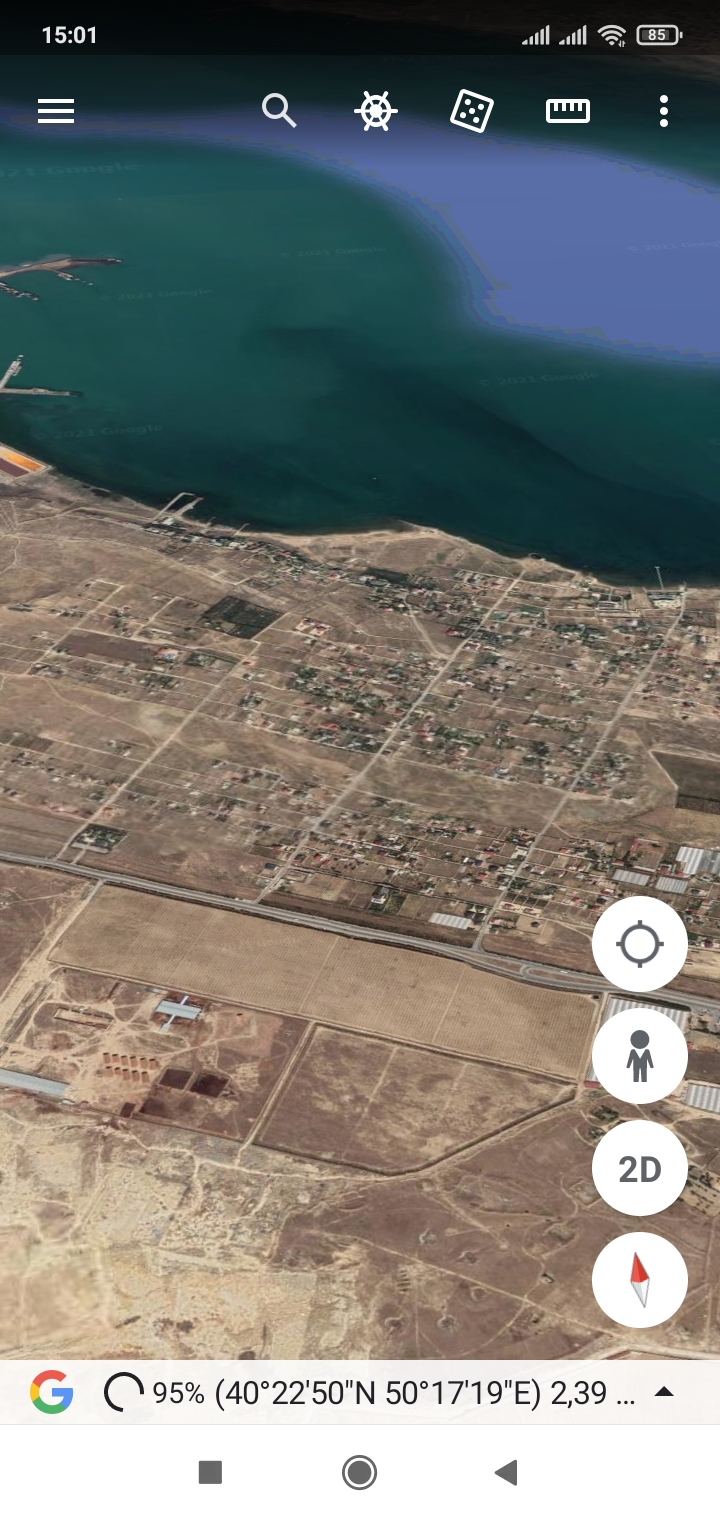The image size is (720, 1520).
Task: Reset orientation with the compass button
Action: [640, 1280]
